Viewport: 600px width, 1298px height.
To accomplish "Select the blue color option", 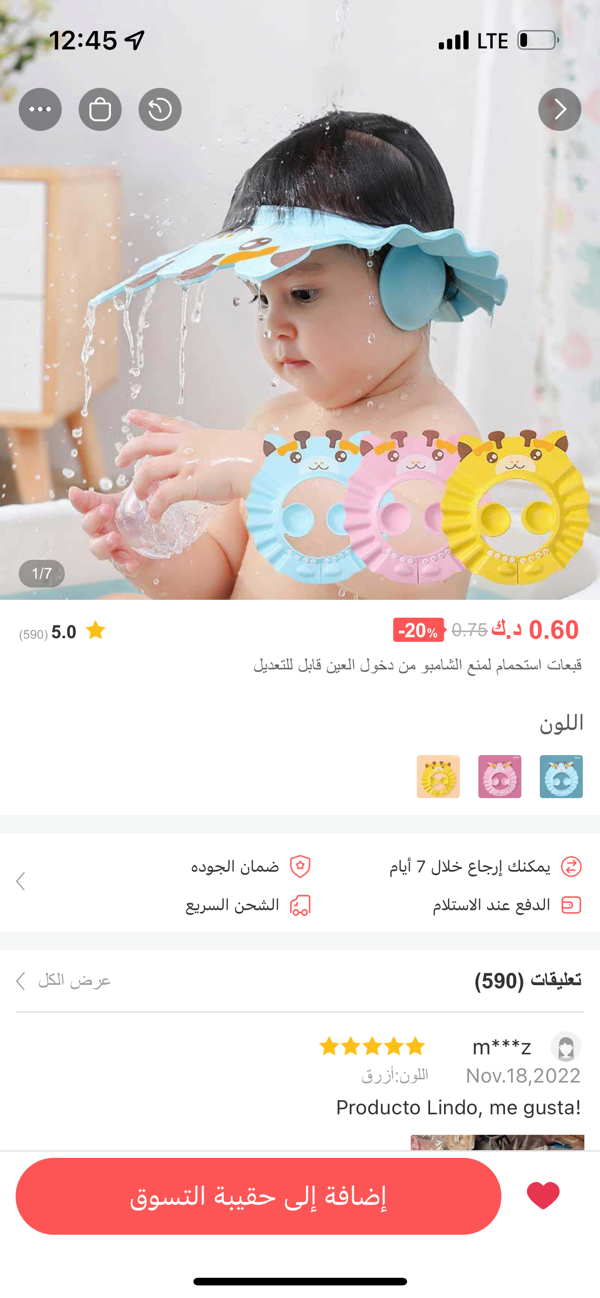I will click(x=561, y=777).
